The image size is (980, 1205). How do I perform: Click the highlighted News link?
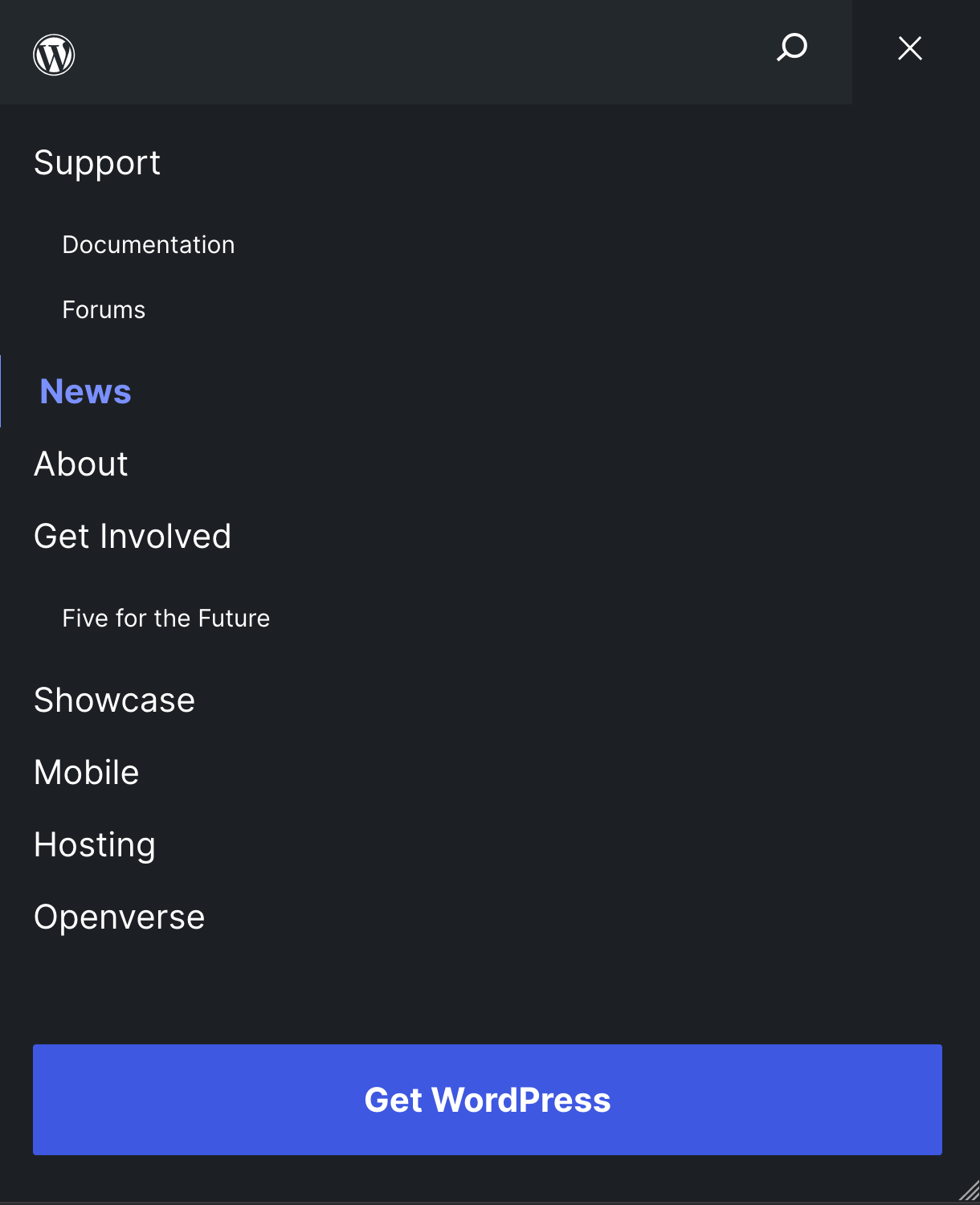[85, 391]
